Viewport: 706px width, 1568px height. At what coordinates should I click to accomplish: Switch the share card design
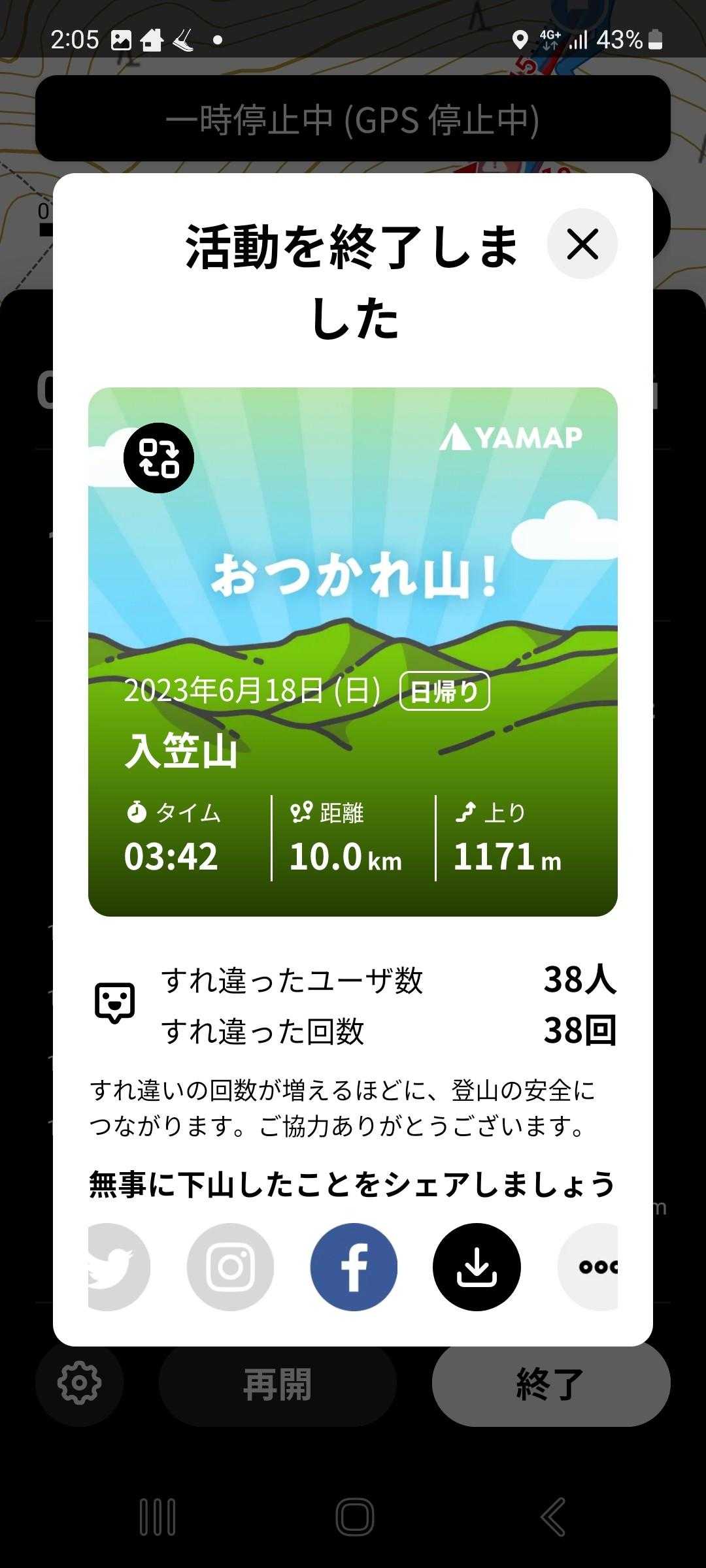click(x=159, y=458)
